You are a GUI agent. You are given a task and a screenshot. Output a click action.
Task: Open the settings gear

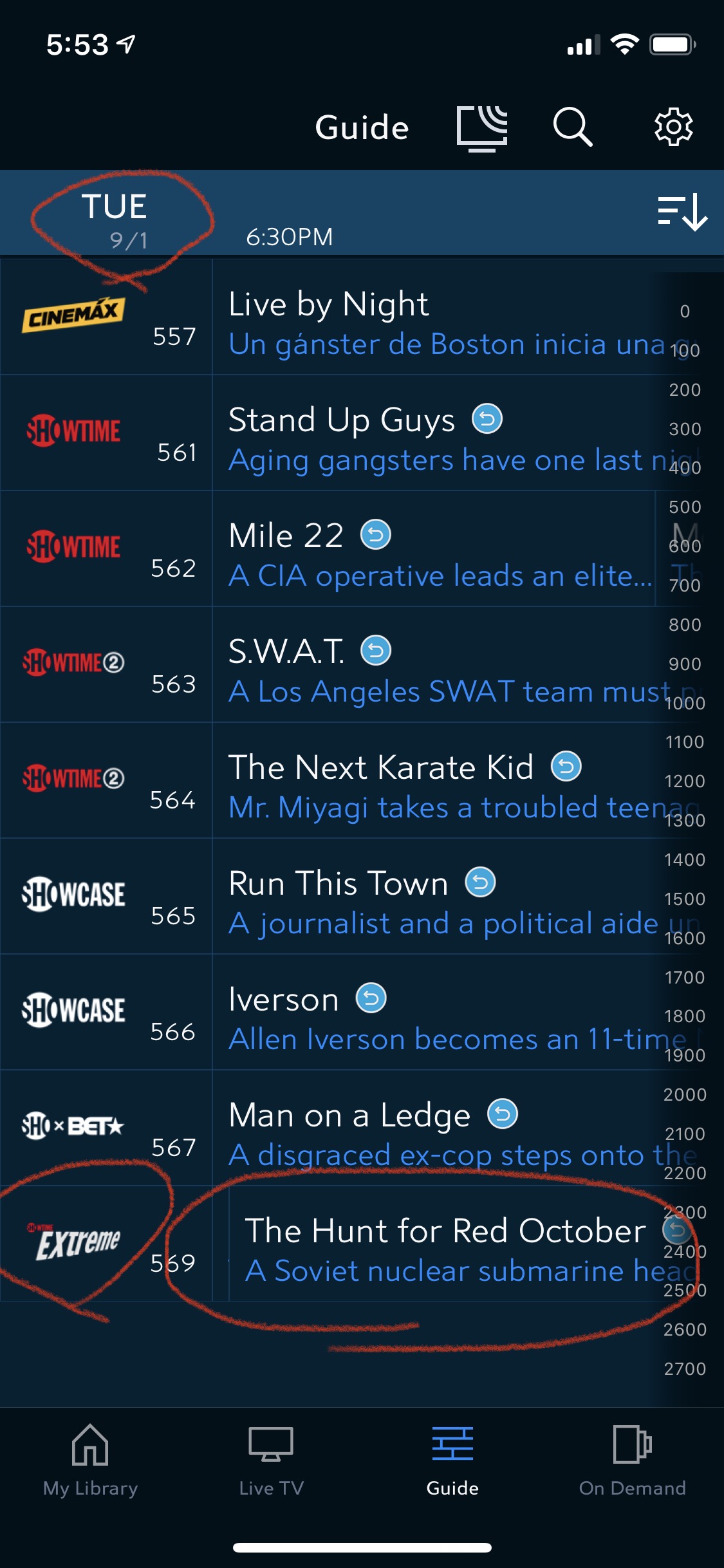coord(673,127)
